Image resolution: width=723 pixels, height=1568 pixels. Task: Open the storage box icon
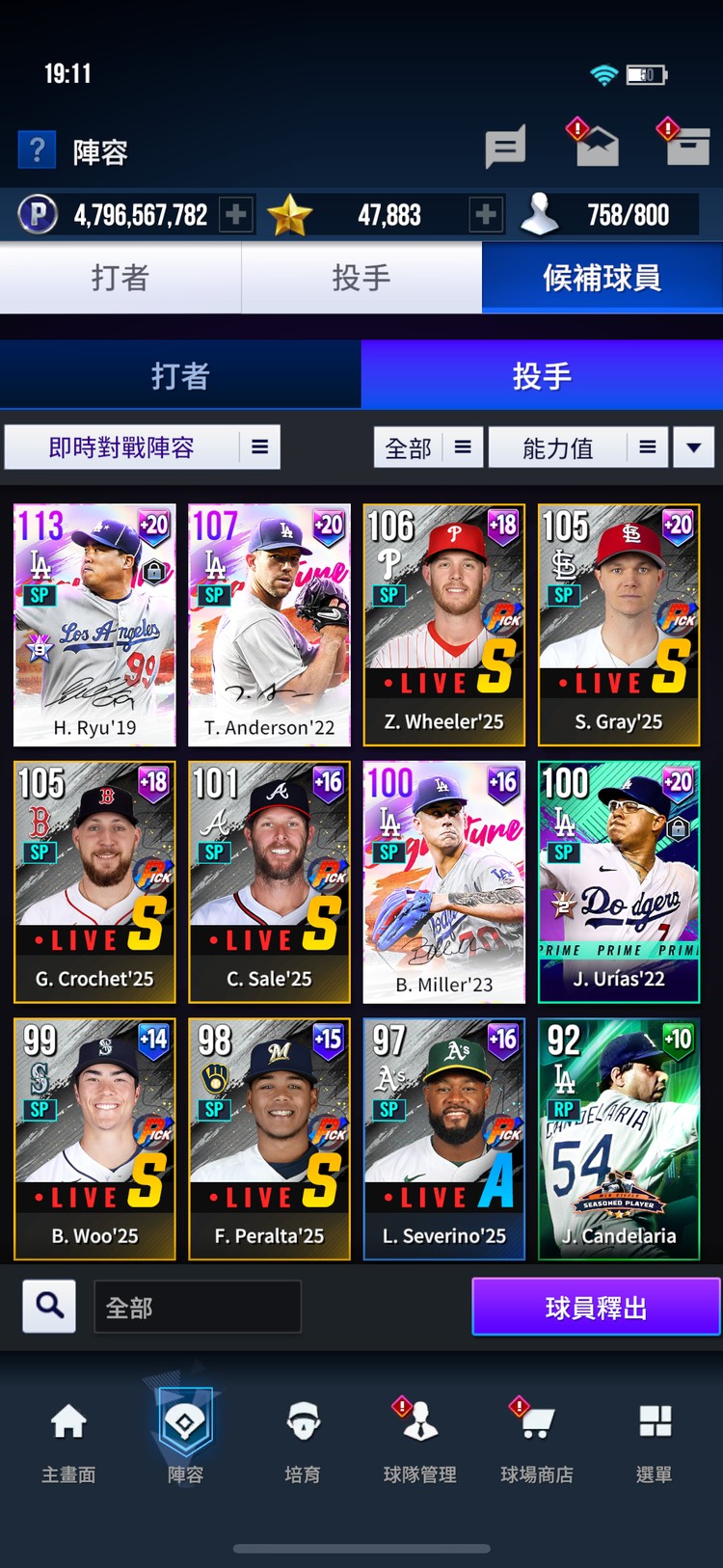(x=687, y=147)
